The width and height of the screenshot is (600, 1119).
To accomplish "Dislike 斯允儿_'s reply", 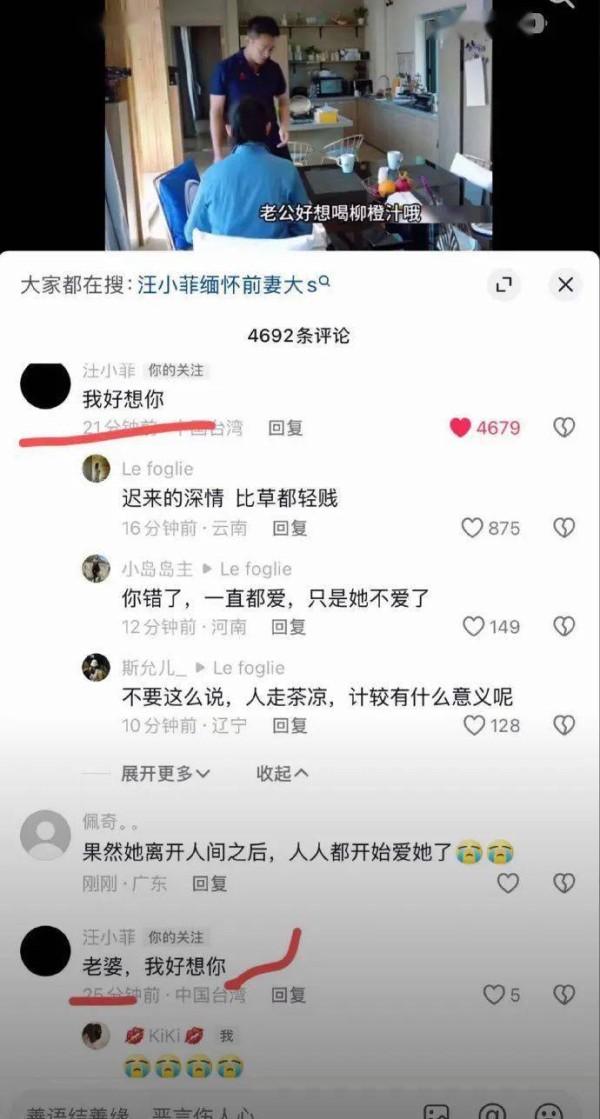I will point(564,726).
